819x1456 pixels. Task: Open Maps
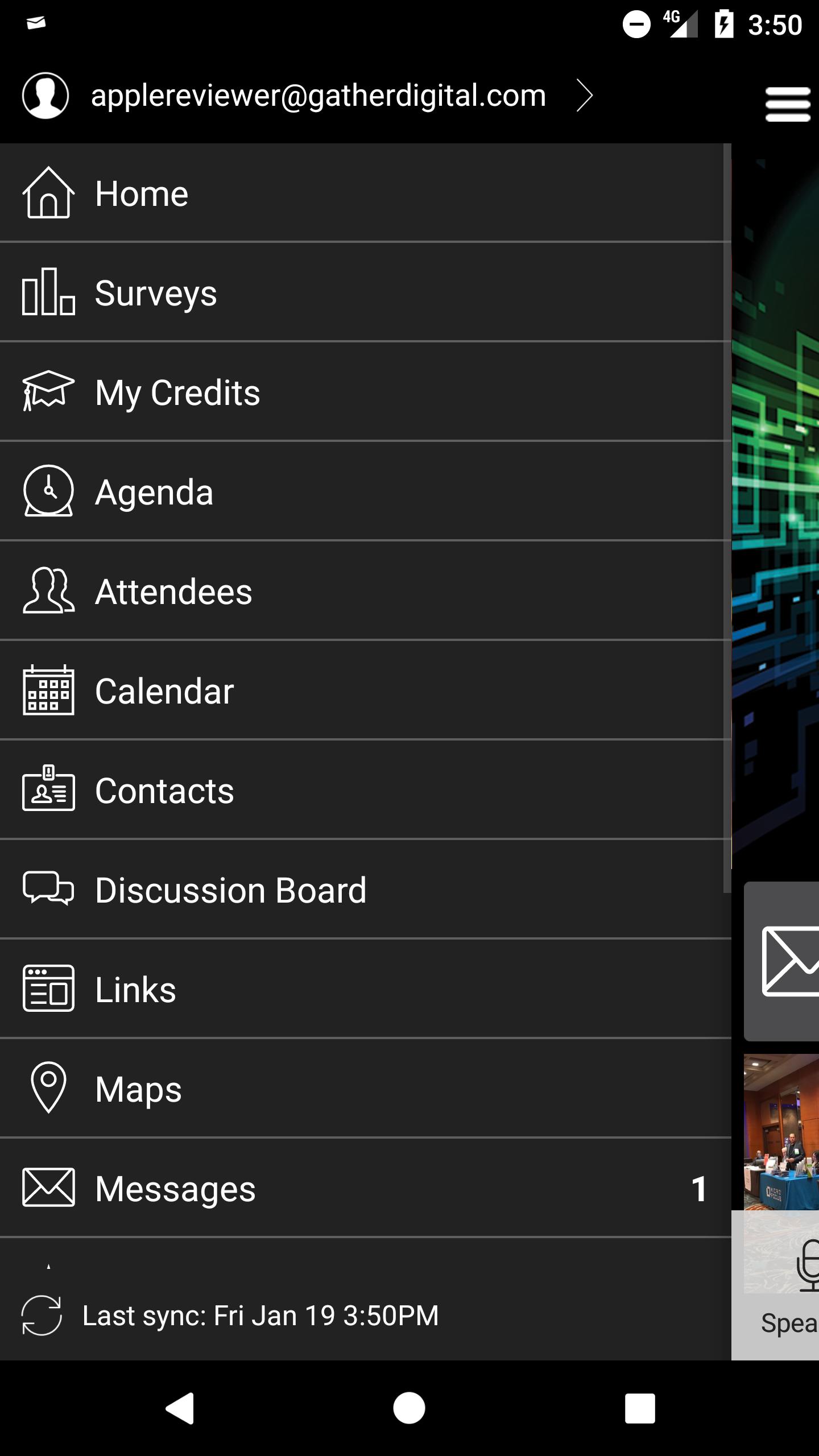(364, 1089)
